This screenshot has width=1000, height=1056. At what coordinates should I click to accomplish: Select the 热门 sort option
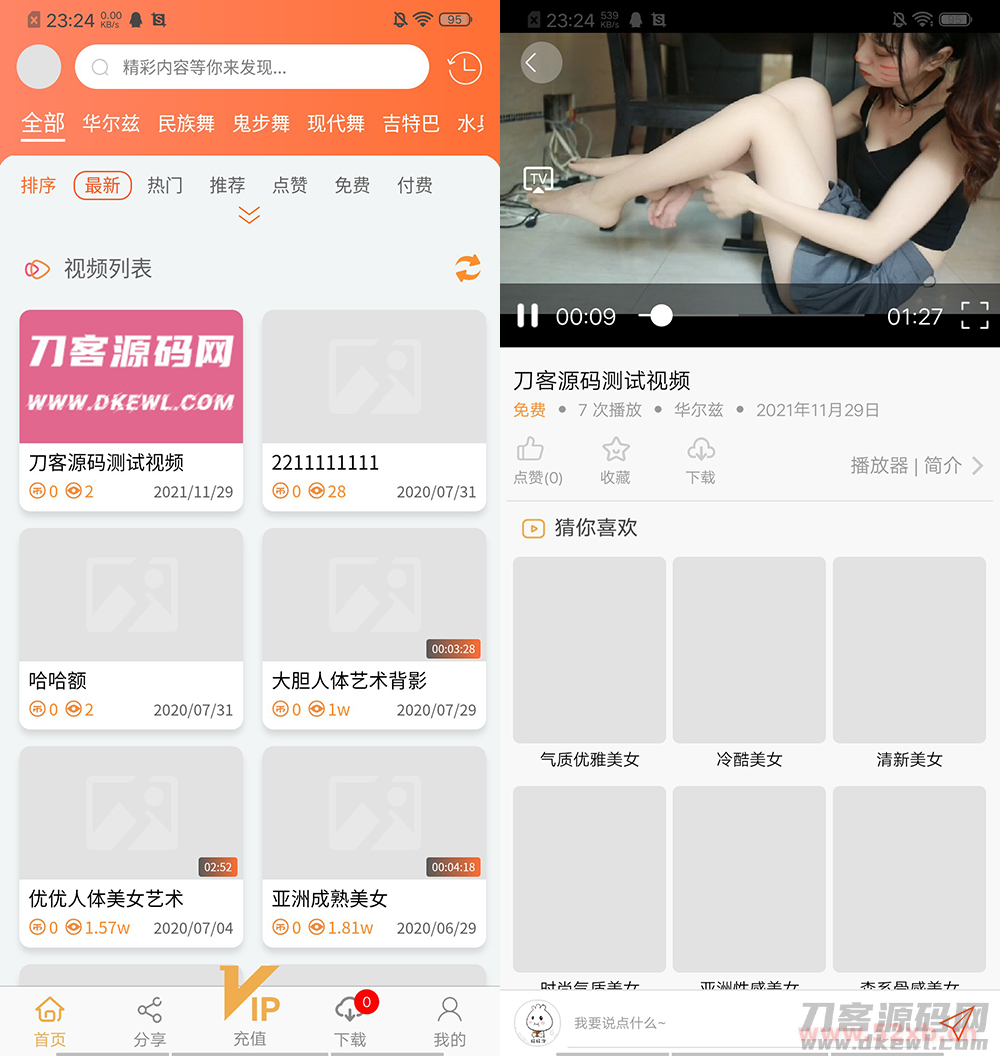(165, 185)
